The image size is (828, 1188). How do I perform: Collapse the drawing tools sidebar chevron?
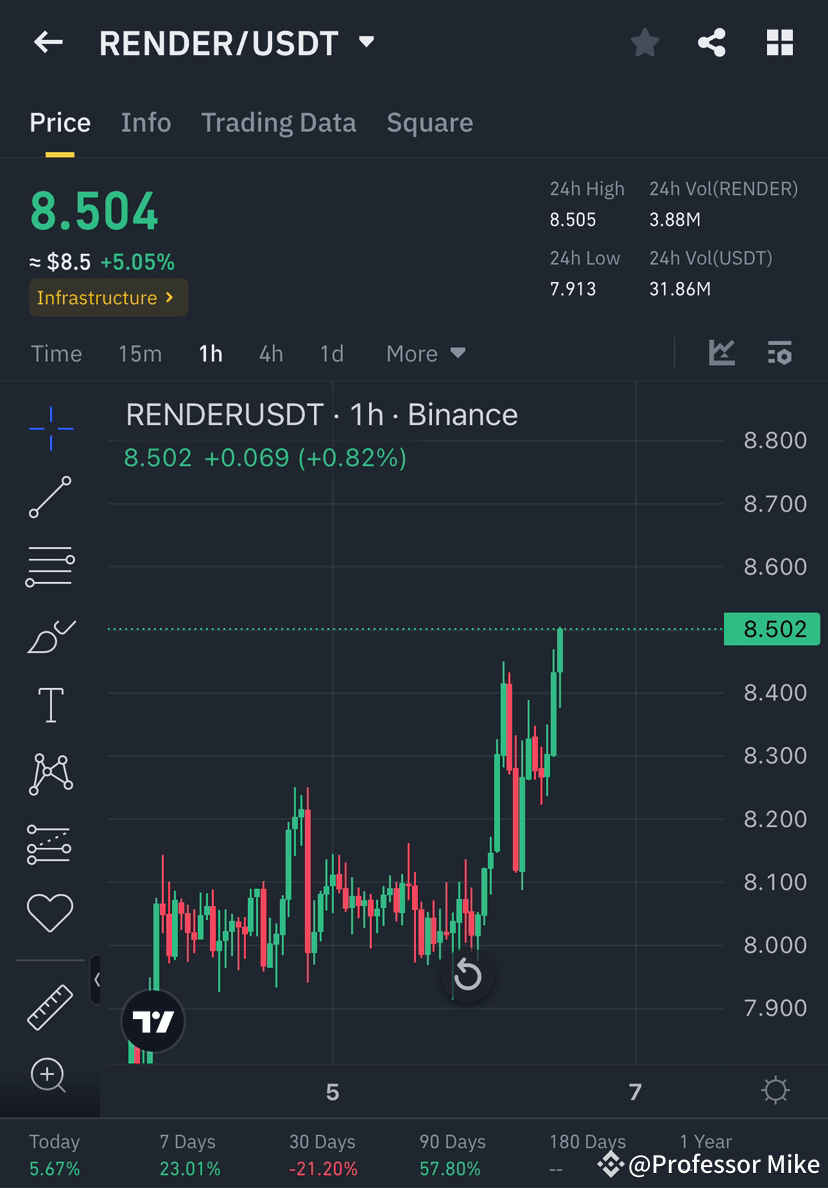[x=97, y=981]
